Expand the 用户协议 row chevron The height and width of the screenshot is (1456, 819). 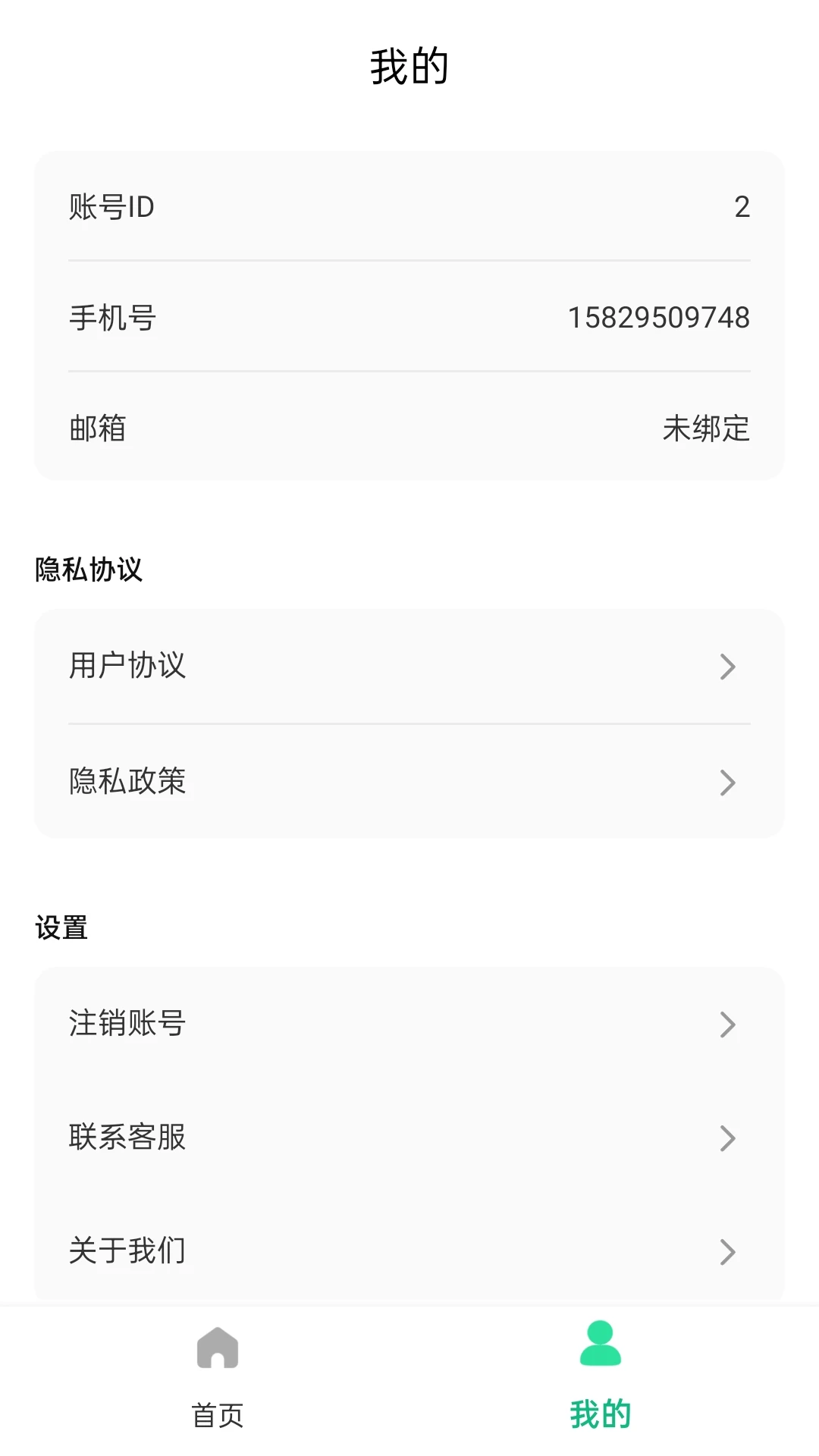click(726, 667)
